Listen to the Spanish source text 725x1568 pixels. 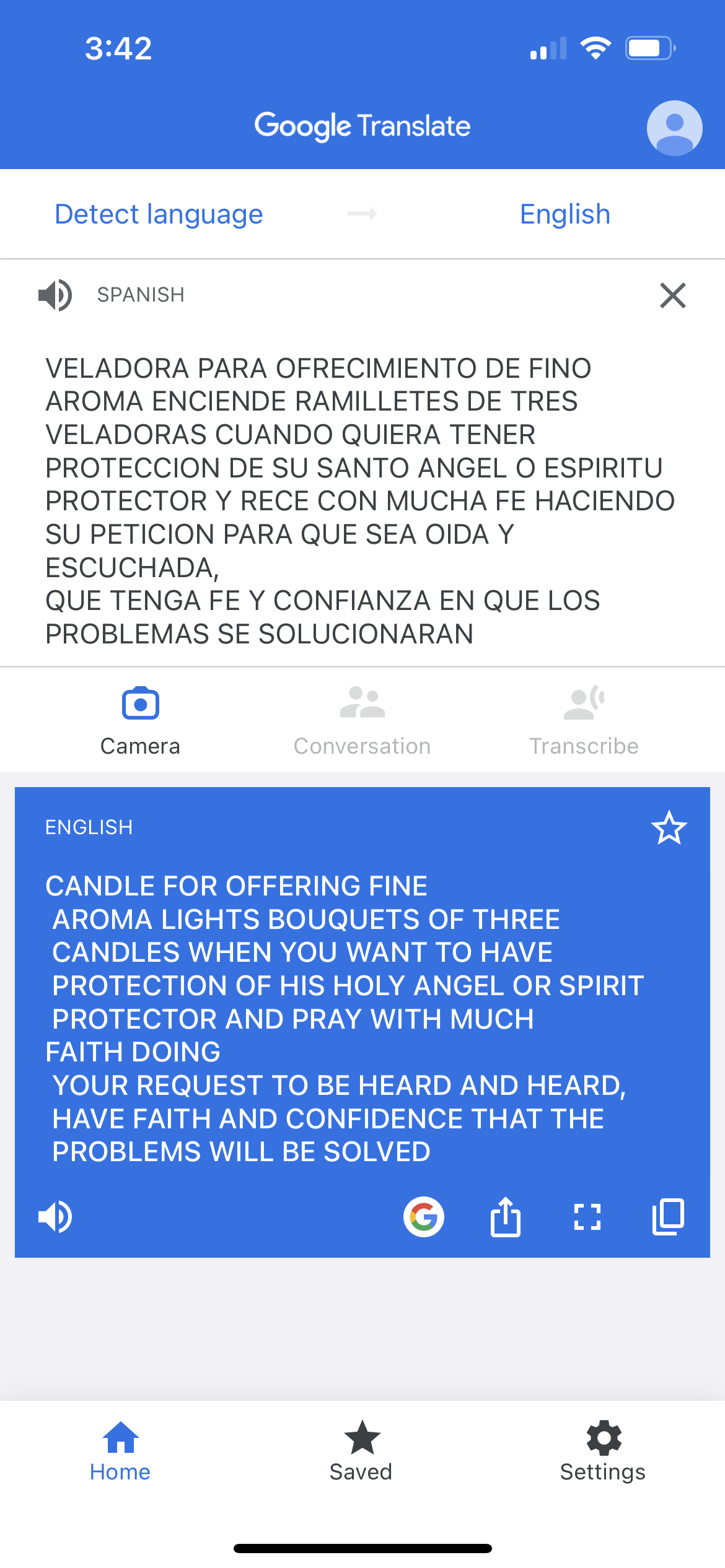55,295
